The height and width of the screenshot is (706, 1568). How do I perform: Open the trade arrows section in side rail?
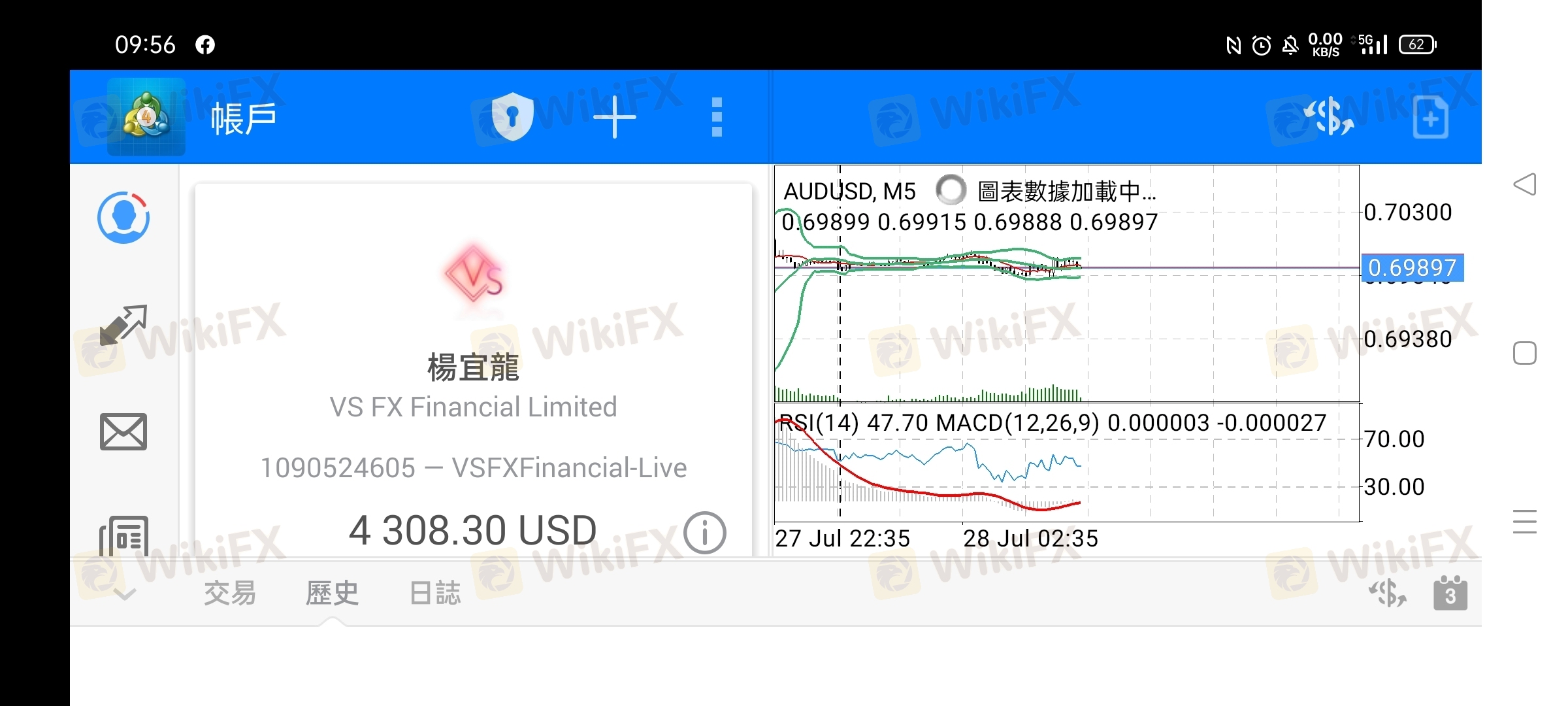[123, 325]
